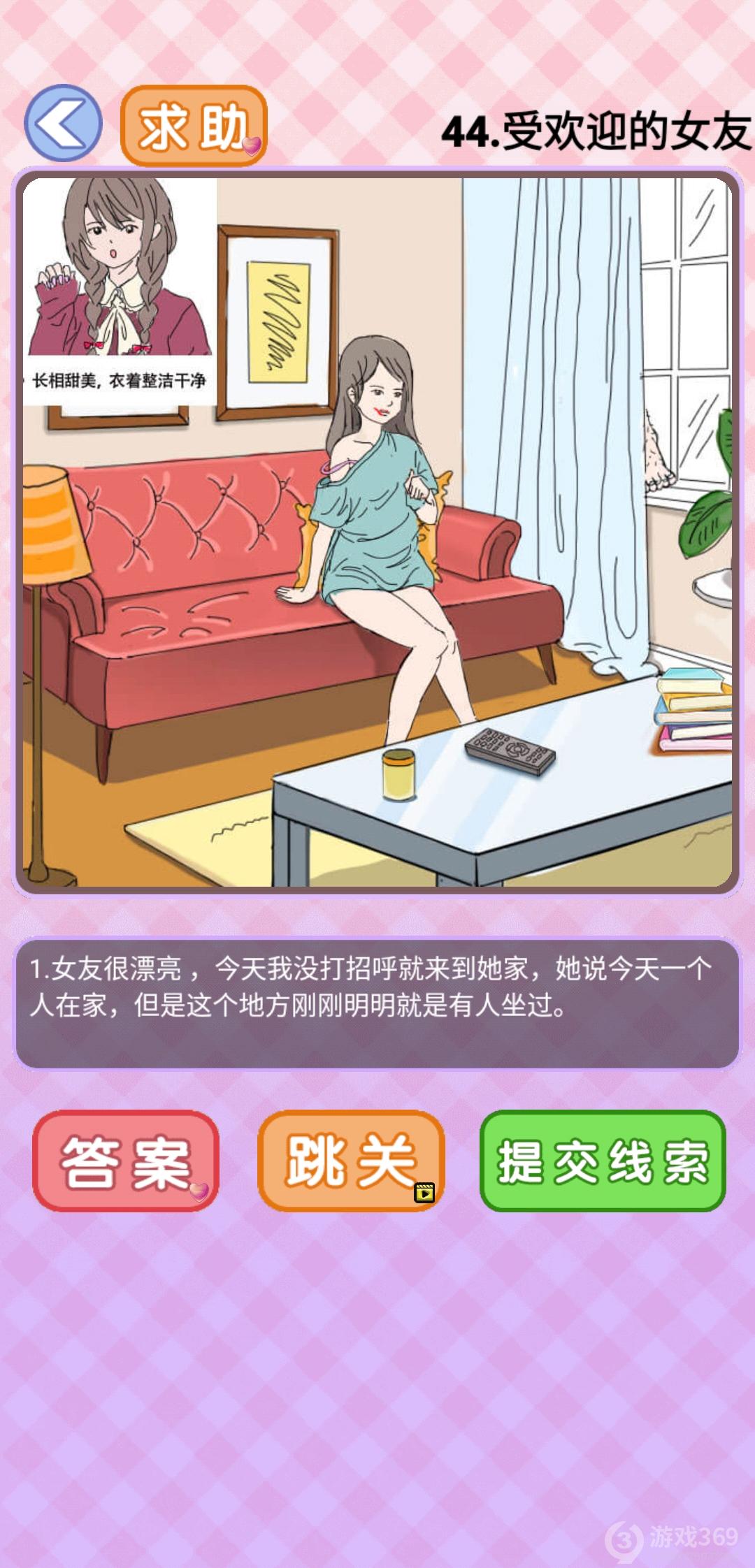755x1568 pixels.
Task: Tap the 求助 help button
Action: click(x=194, y=126)
